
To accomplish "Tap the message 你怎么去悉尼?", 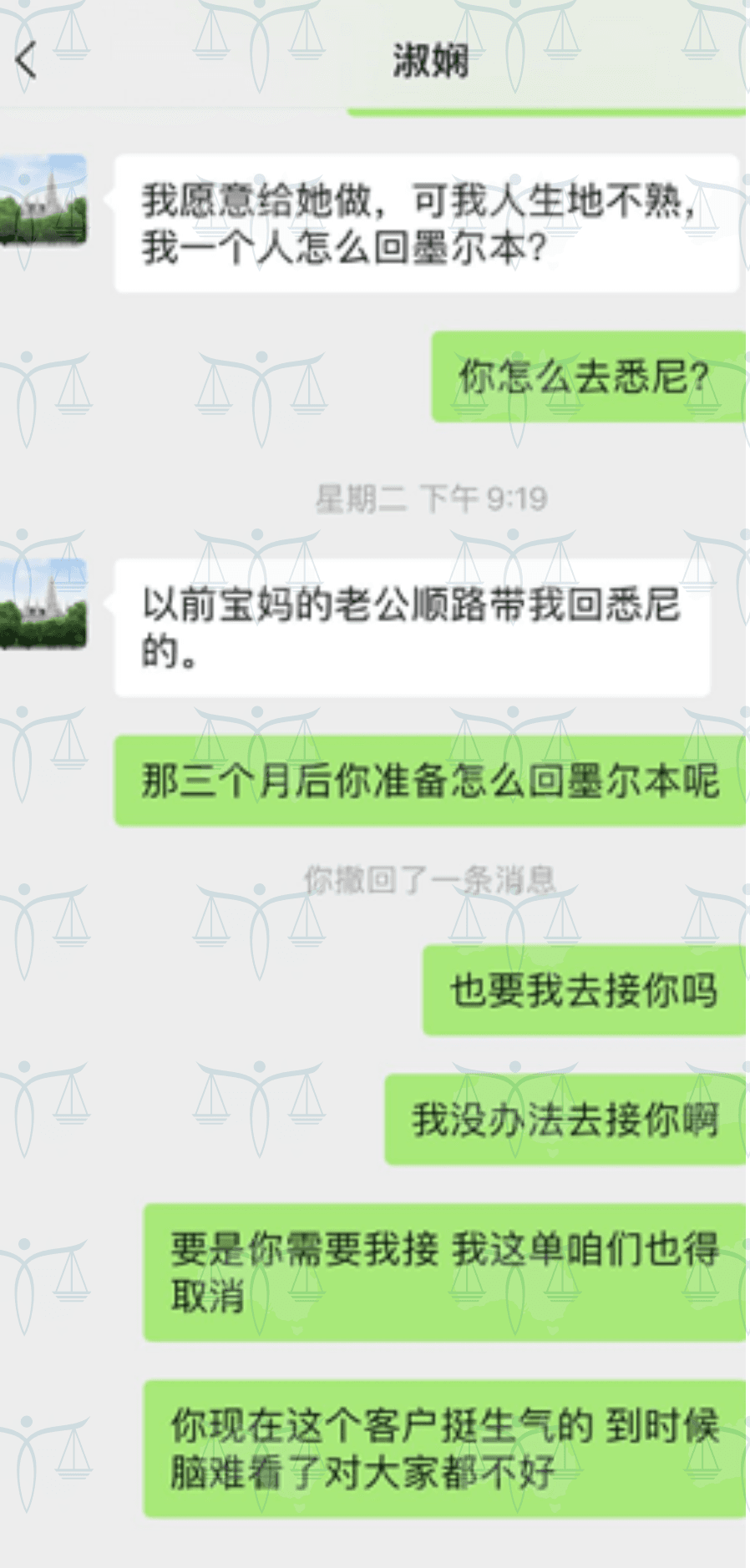I will point(585,377).
